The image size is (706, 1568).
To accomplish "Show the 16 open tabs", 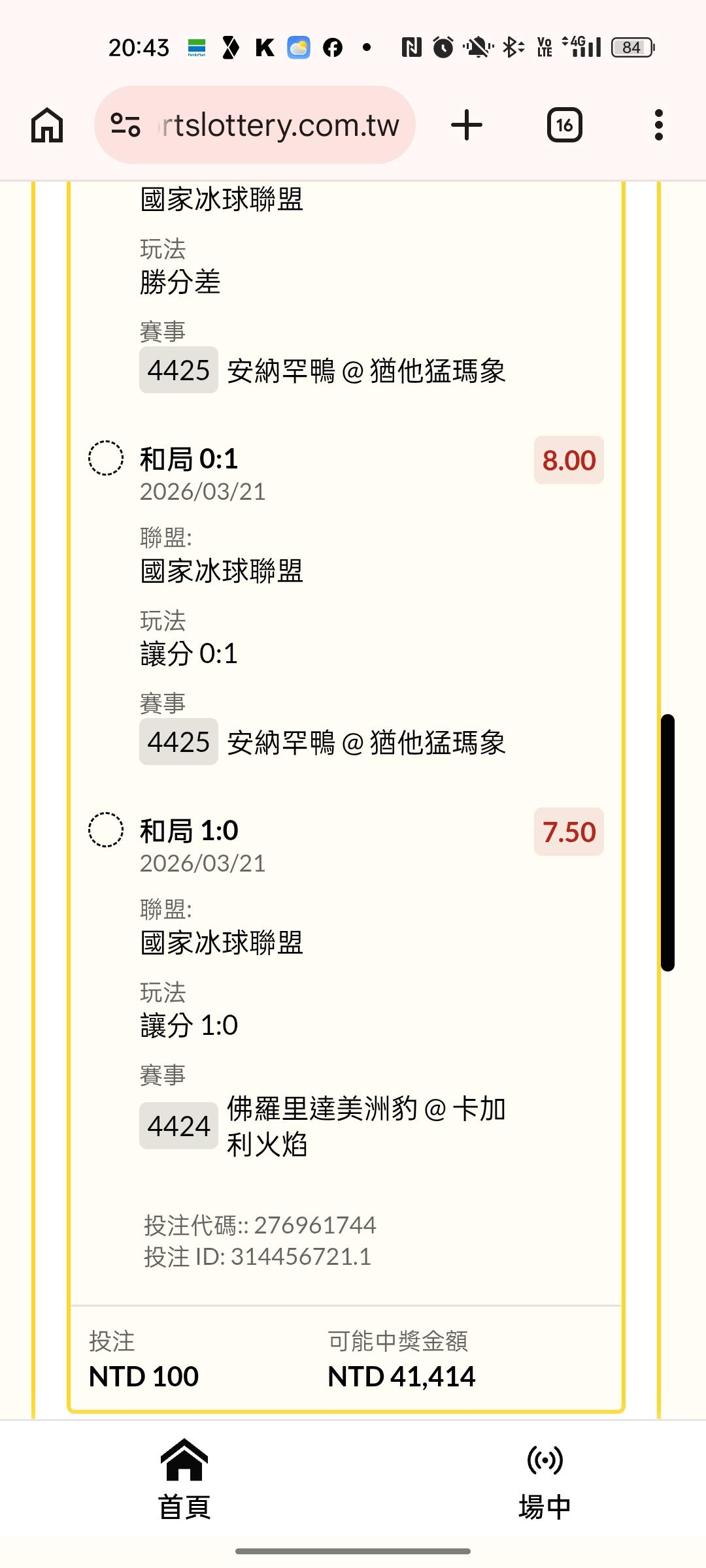I will 564,125.
